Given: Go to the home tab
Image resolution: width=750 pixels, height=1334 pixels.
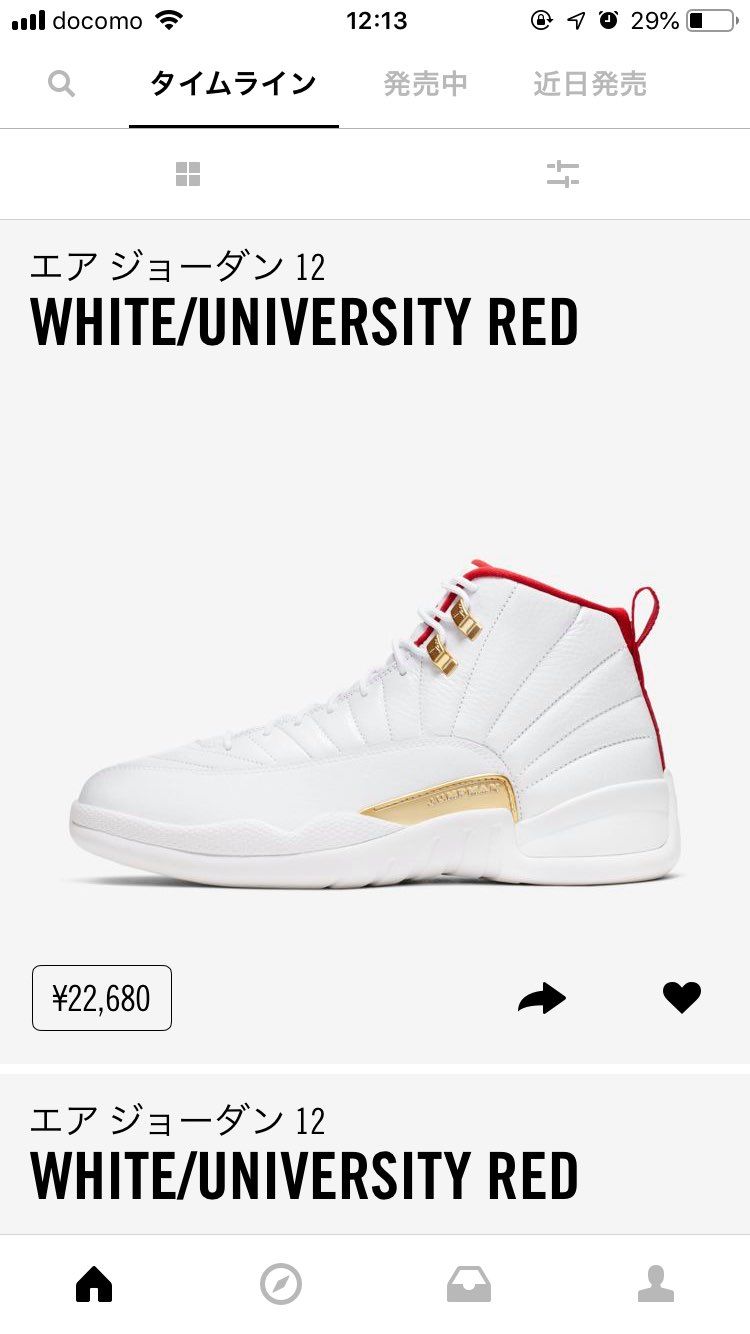Looking at the screenshot, I should point(94,1284).
